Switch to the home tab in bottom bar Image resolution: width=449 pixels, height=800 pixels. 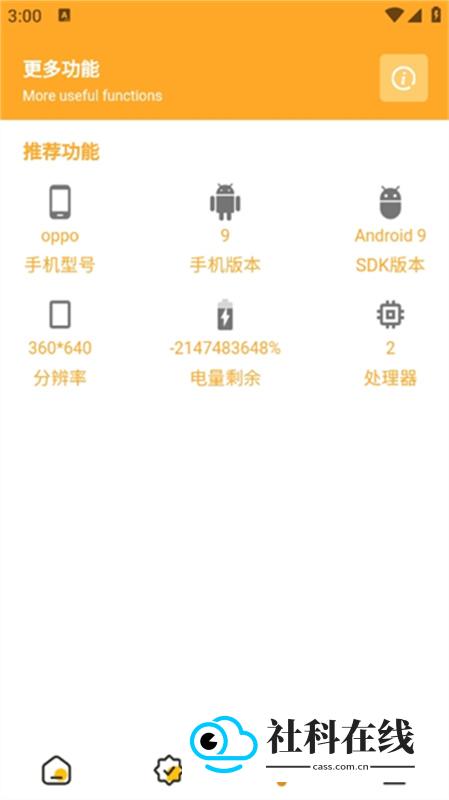click(56, 770)
